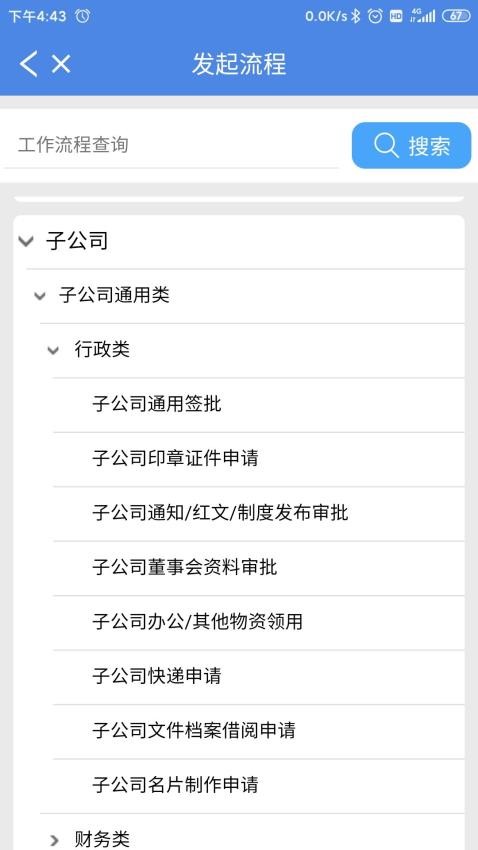Image resolution: width=478 pixels, height=850 pixels.
Task: Choose 子公司办公/其他物资领用
Action: tap(259, 622)
